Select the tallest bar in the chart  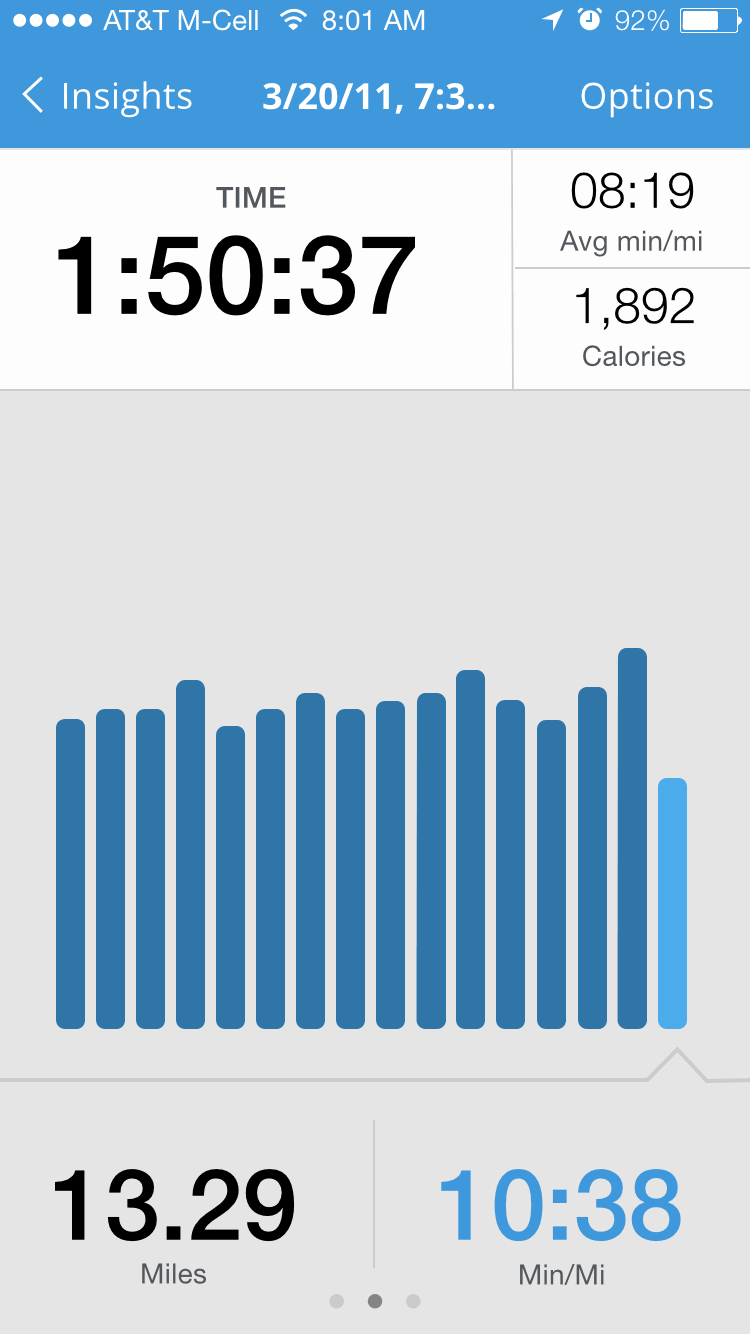coord(632,838)
